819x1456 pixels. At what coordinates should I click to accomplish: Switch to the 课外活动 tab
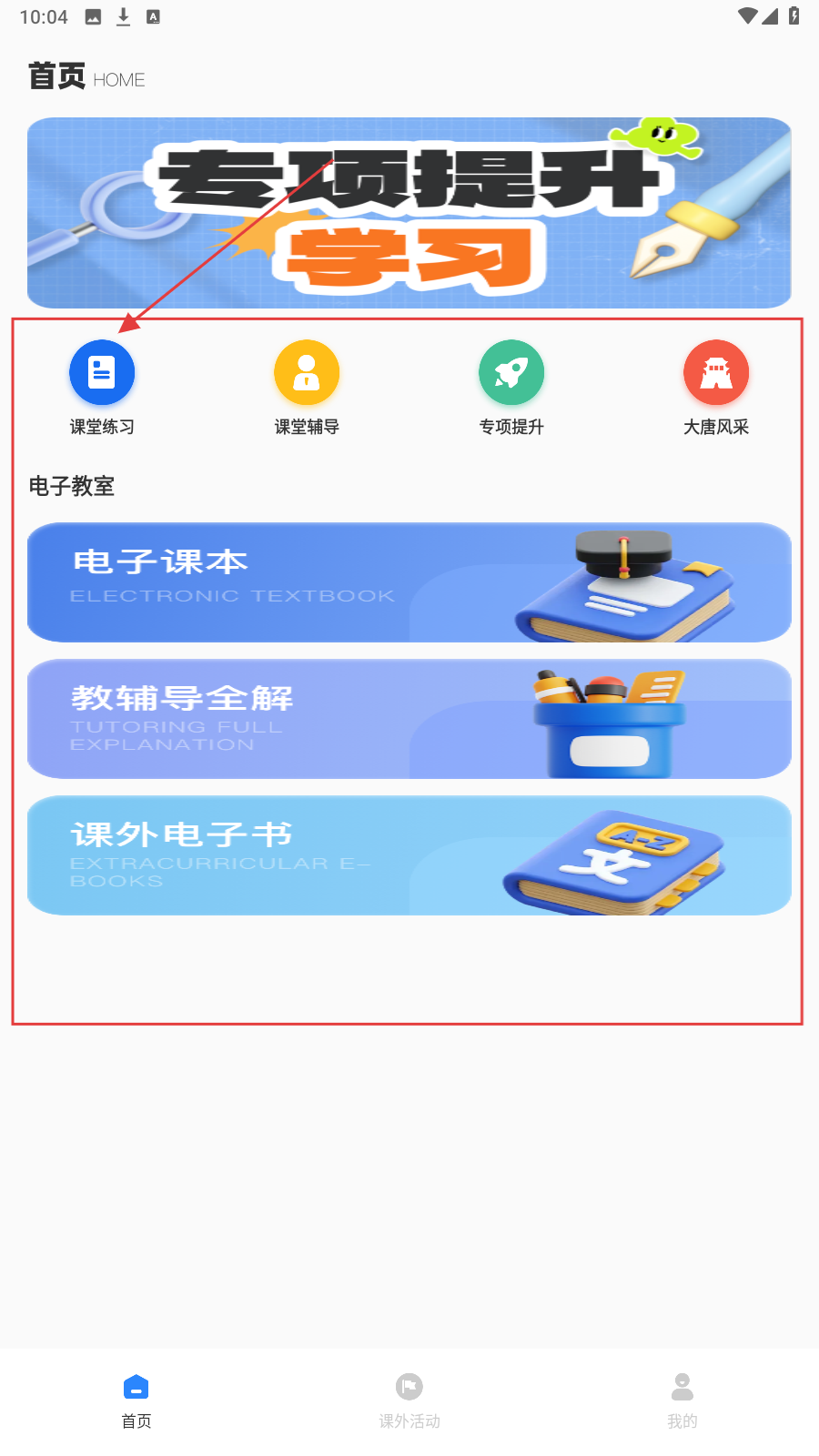point(409,1400)
